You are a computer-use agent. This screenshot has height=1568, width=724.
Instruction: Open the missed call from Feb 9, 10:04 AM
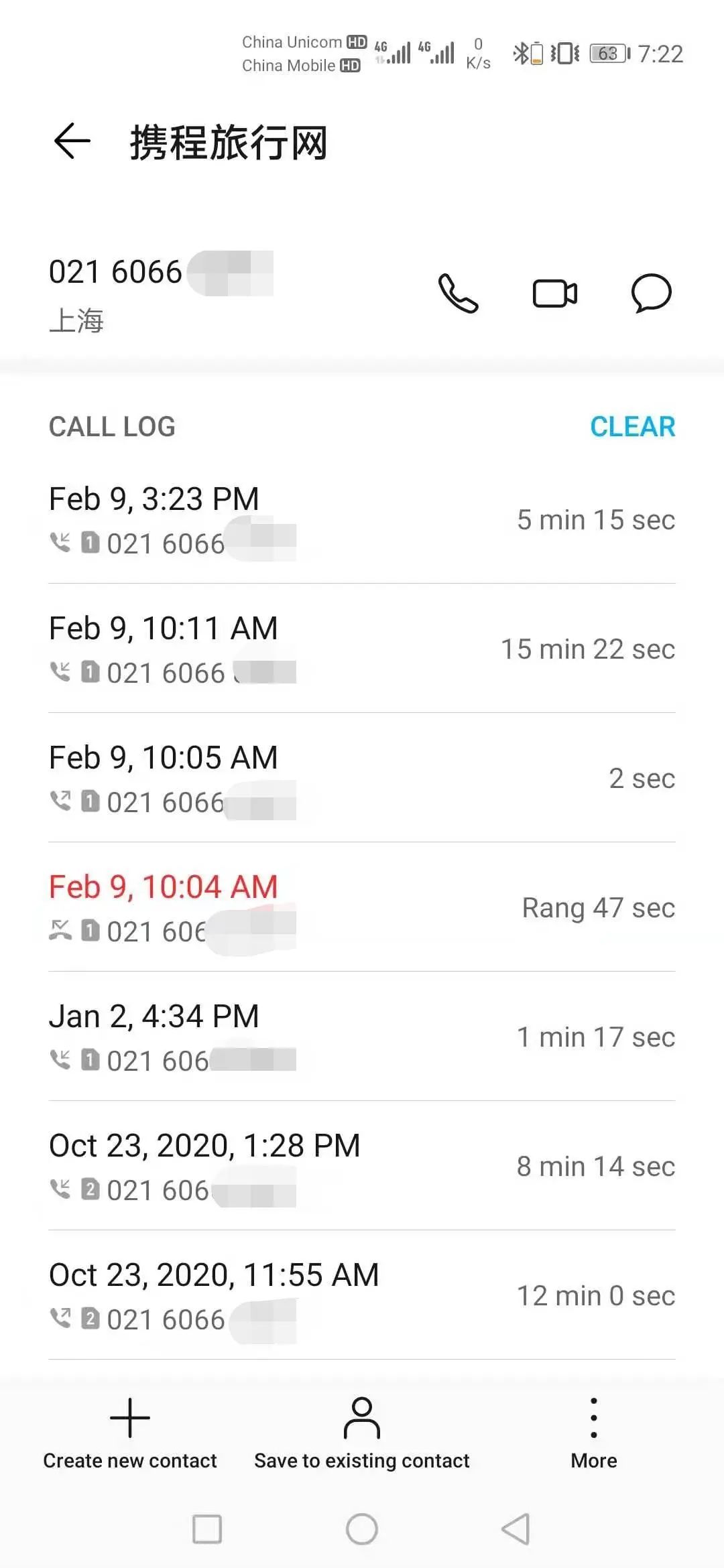click(362, 908)
